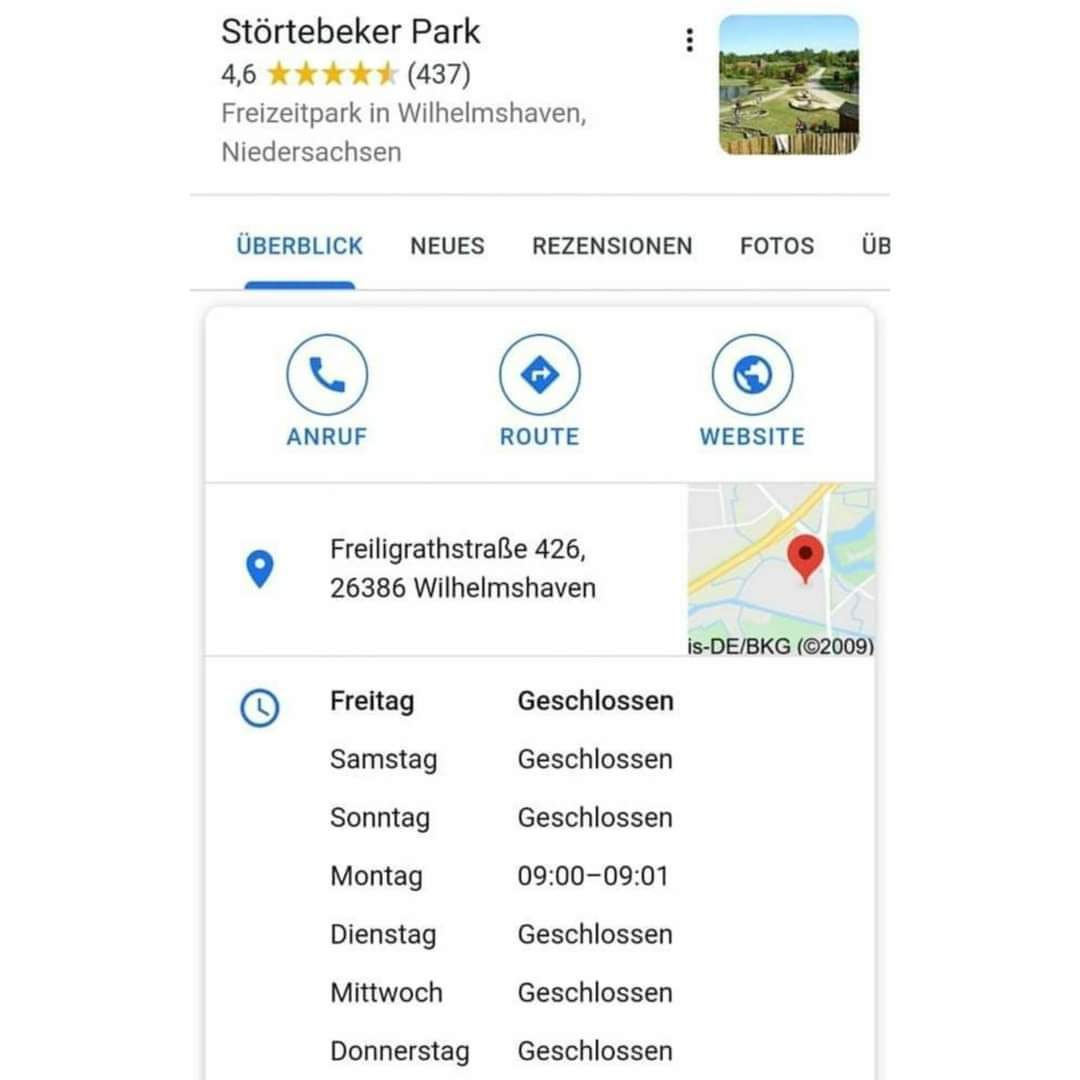Screen dimensions: 1080x1080
Task: Visit the park's Website
Action: coord(752,391)
